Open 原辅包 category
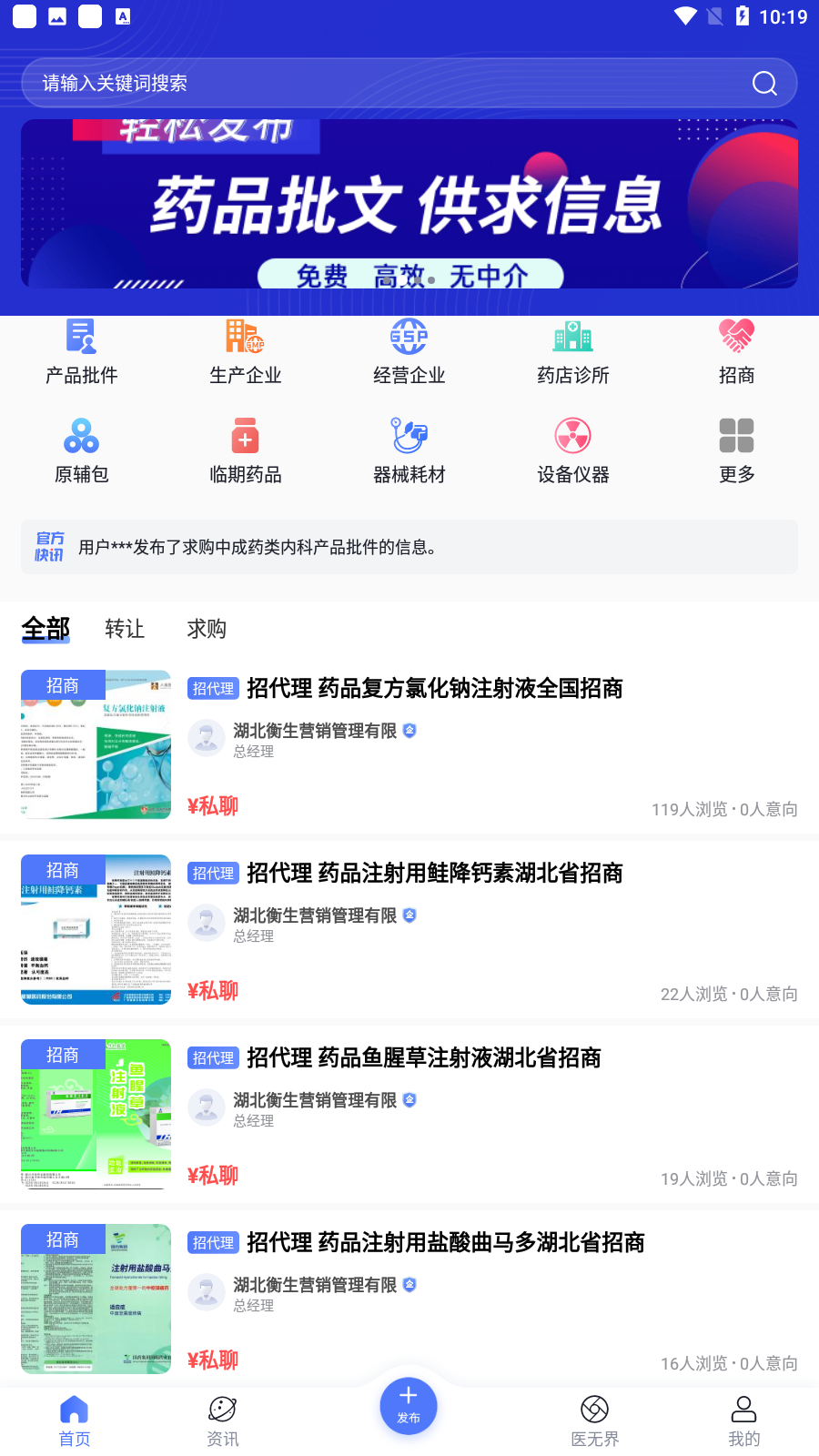Viewport: 819px width, 1456px height. tap(82, 451)
